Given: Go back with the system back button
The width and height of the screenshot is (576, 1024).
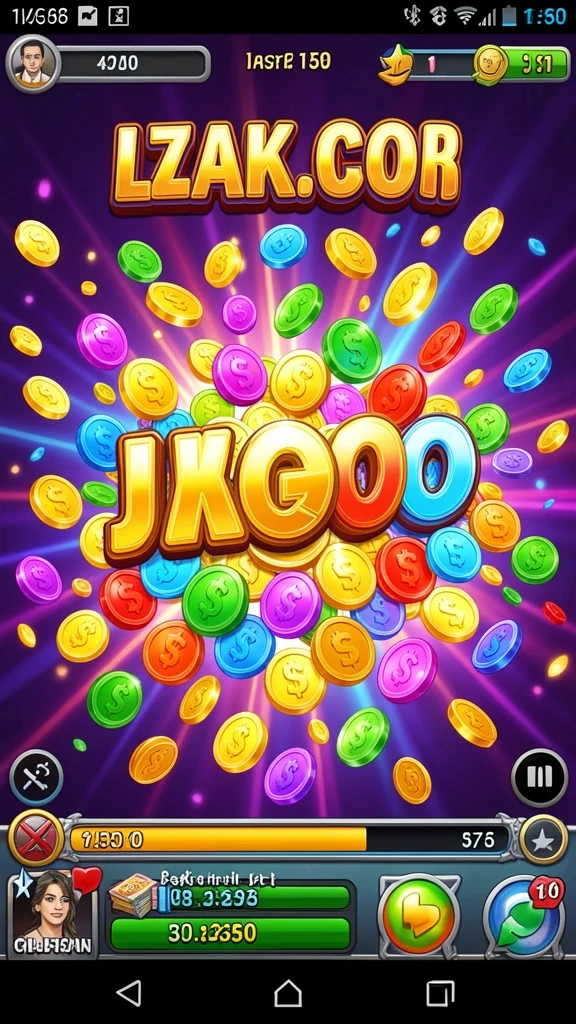Looking at the screenshot, I should [129, 993].
